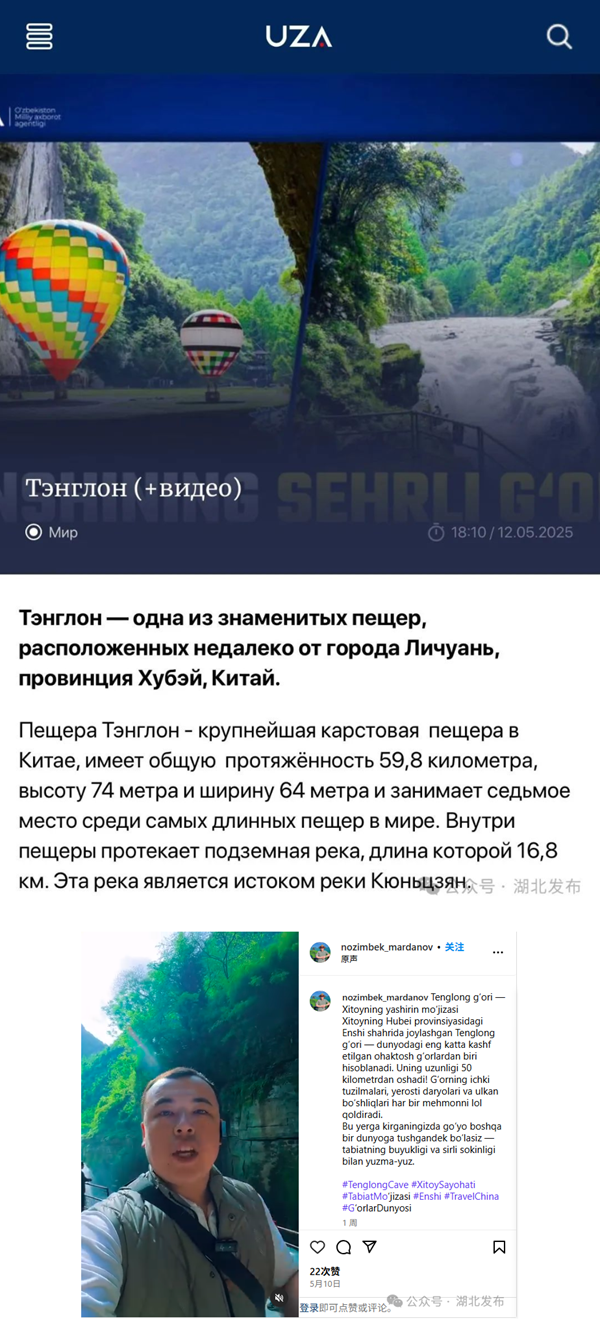Open the search icon
Viewport: 600px width, 1327px height.
coord(559,37)
